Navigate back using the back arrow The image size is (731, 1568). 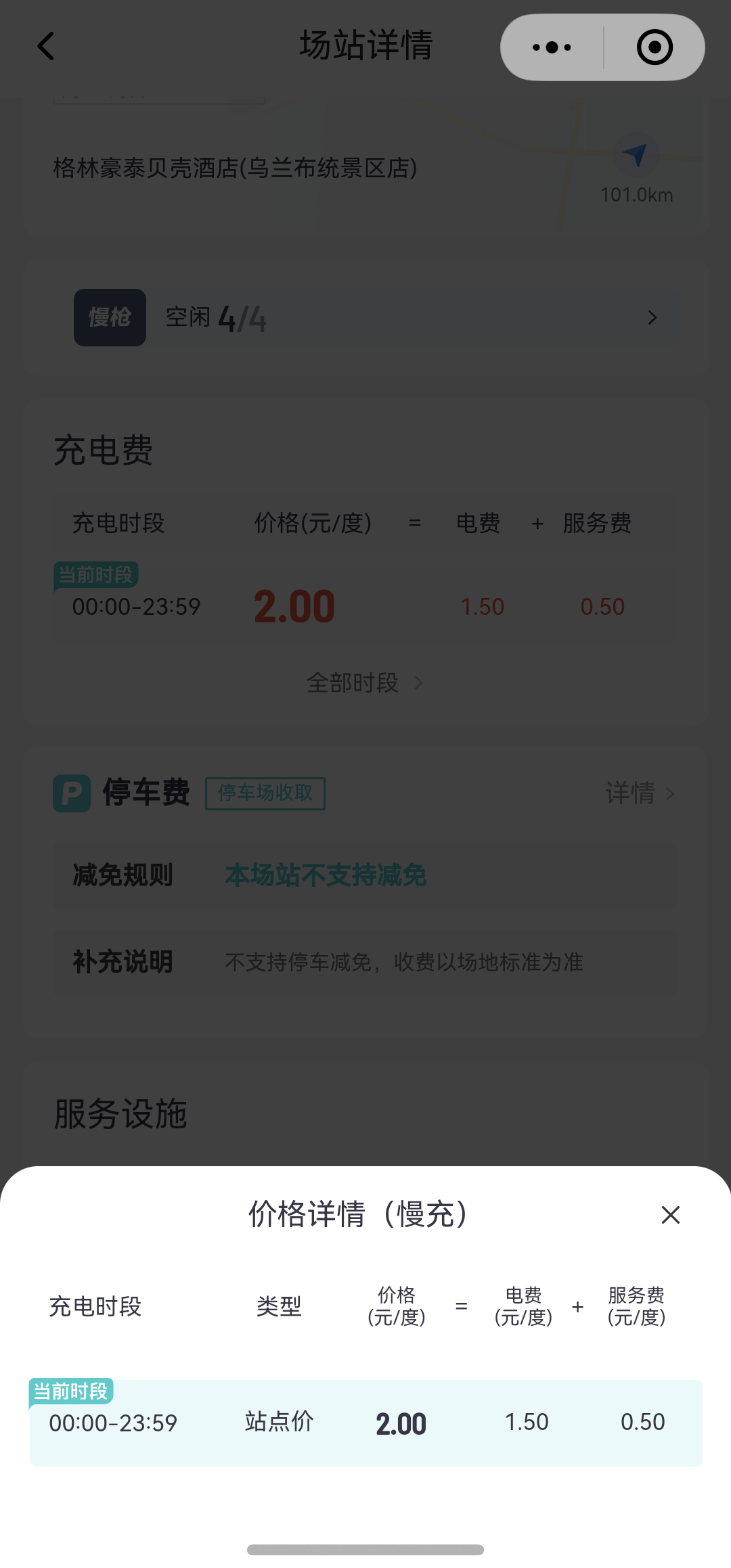(x=45, y=46)
